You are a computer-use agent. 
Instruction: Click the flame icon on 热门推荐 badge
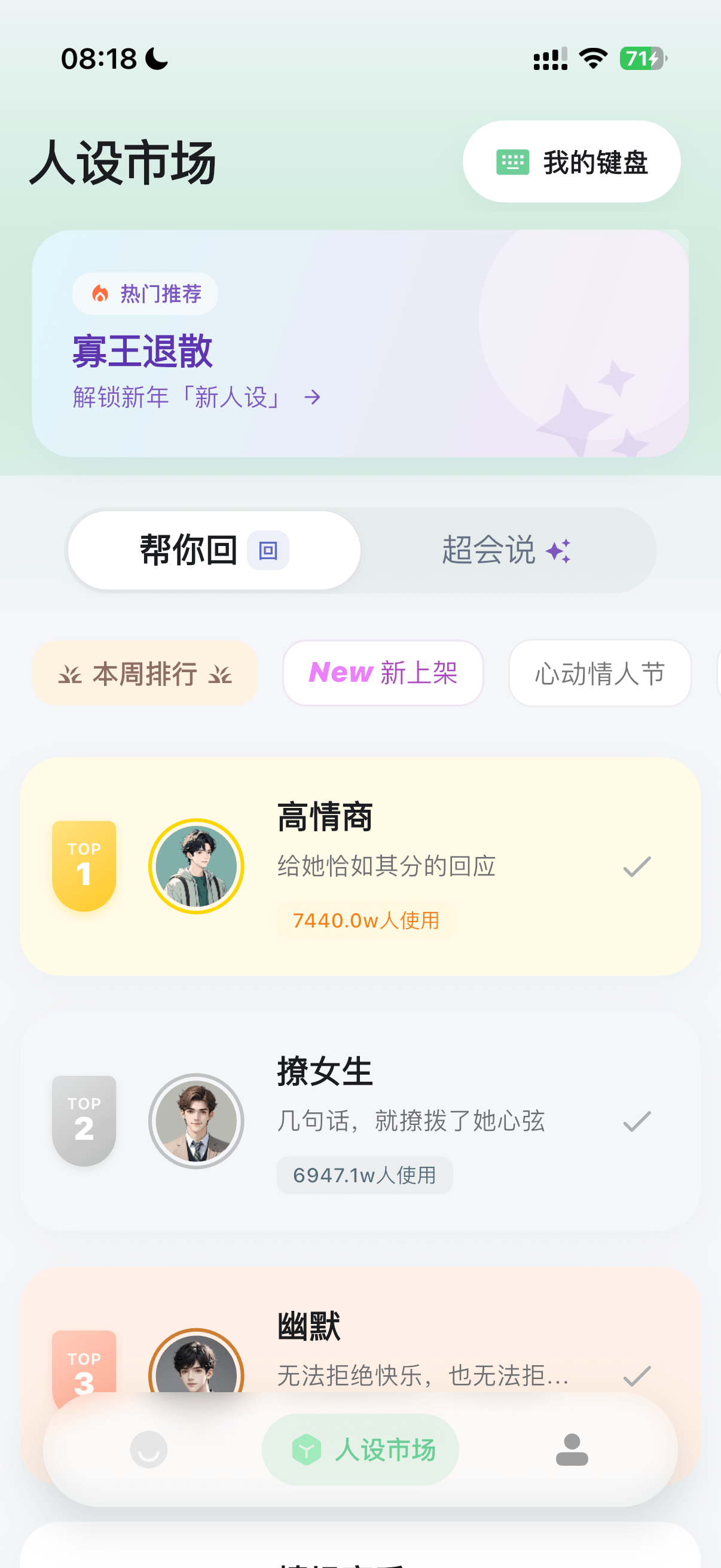pyautogui.click(x=99, y=294)
